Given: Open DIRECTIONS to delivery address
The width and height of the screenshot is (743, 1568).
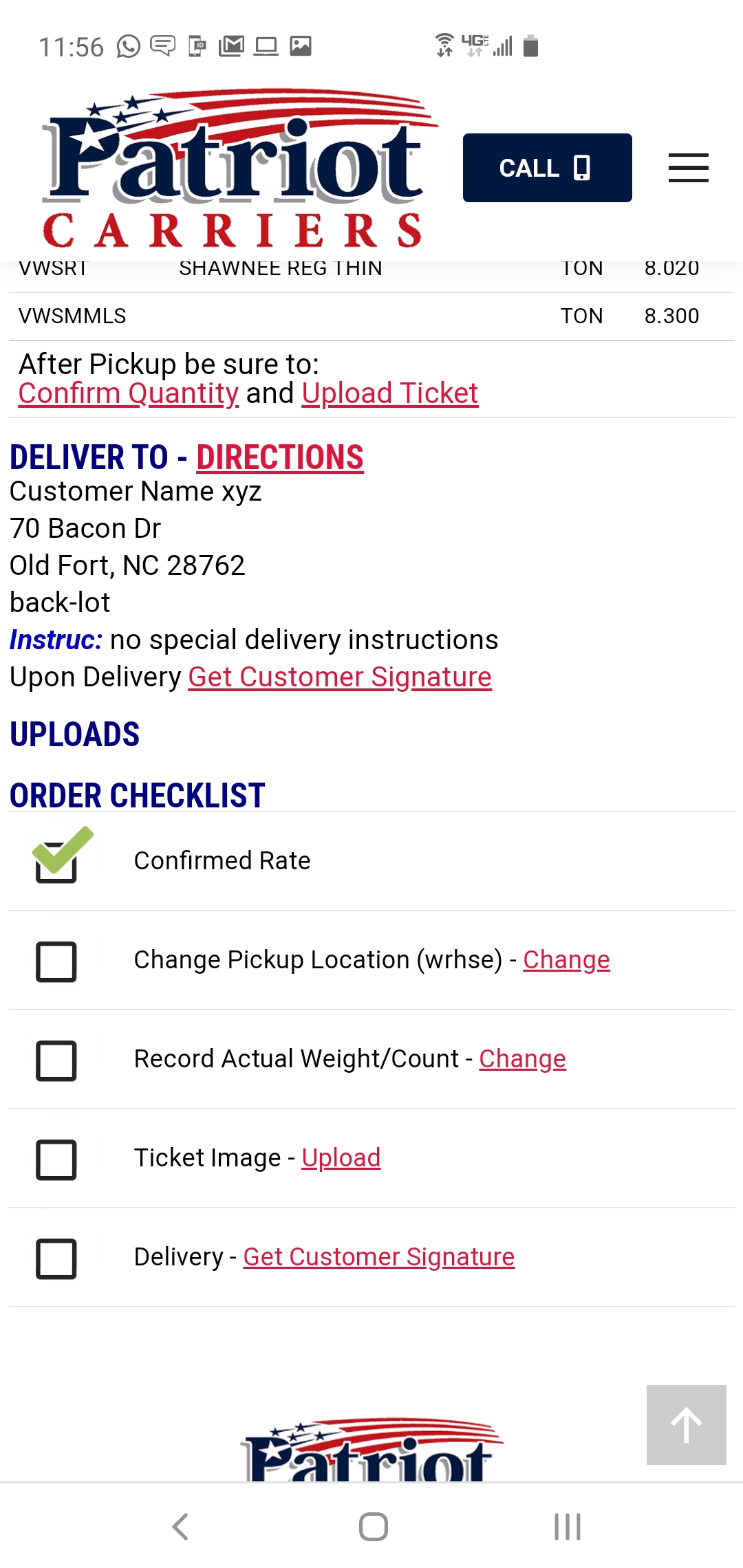Looking at the screenshot, I should [280, 458].
